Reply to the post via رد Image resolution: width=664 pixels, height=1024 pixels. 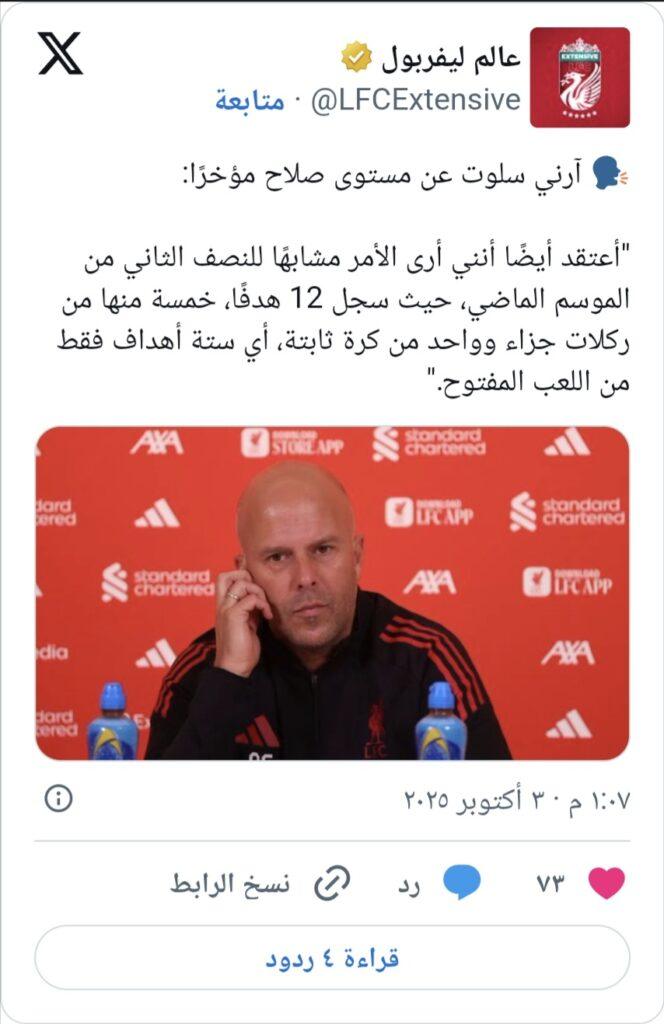(x=440, y=883)
